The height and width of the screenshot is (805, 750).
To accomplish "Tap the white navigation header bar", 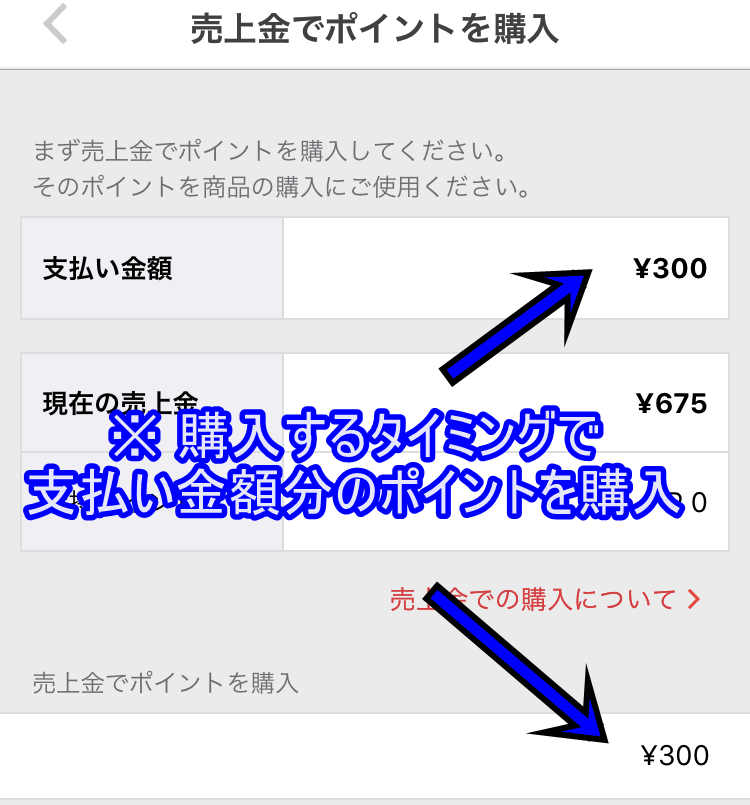I will 375,30.
